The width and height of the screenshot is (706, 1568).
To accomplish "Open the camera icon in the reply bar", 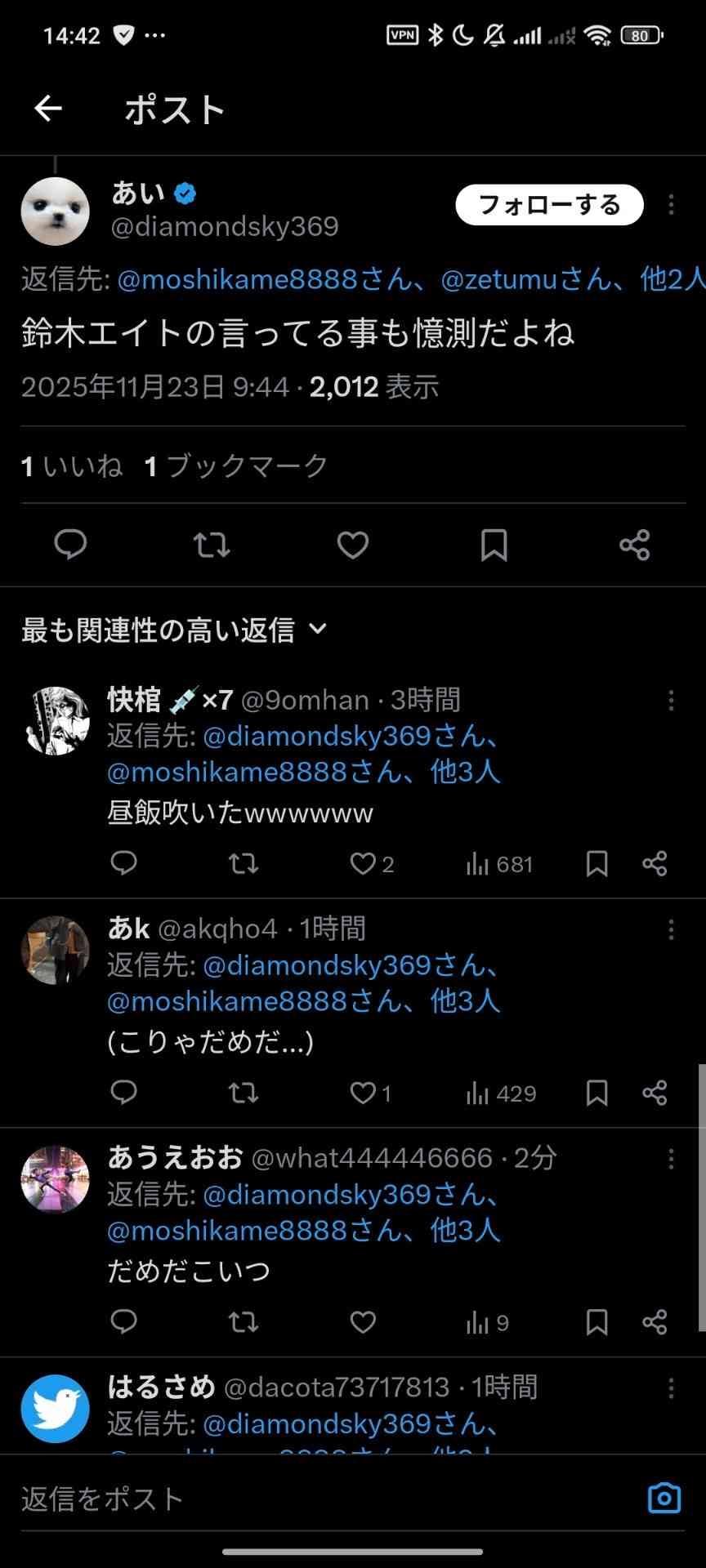I will (x=664, y=1498).
